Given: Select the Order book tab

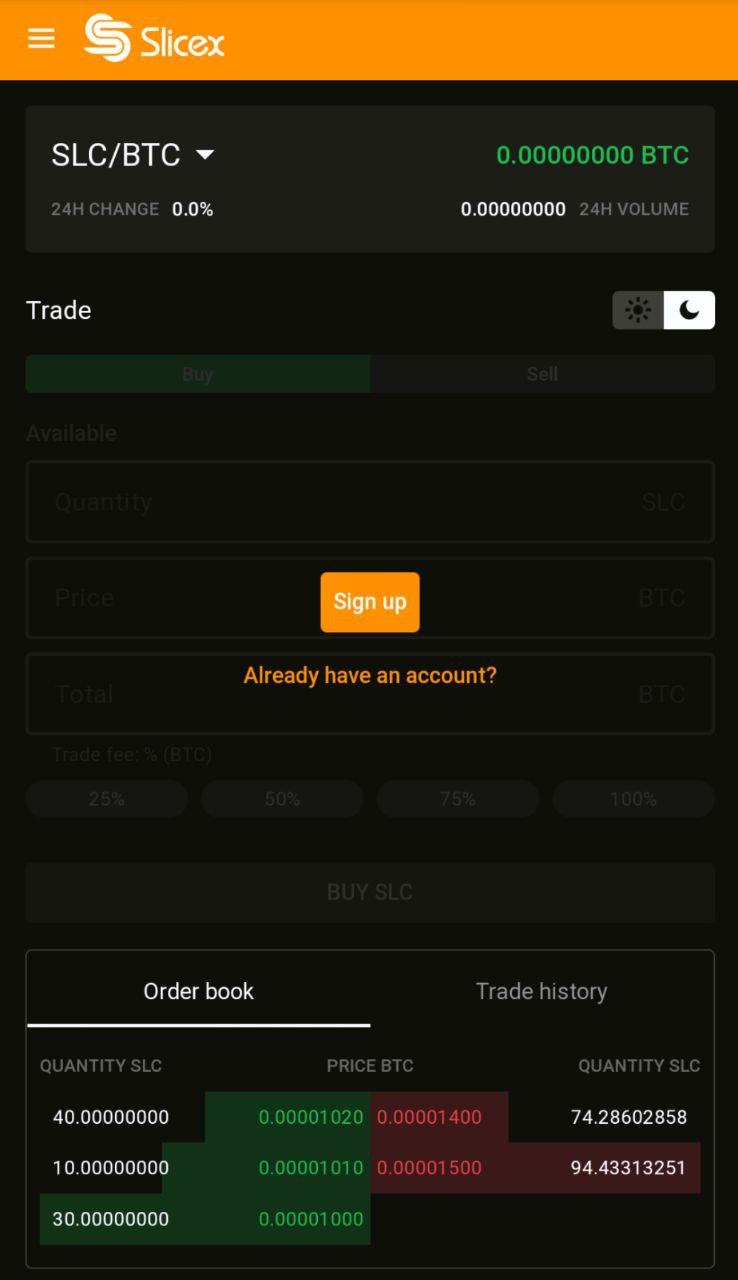Looking at the screenshot, I should point(198,991).
